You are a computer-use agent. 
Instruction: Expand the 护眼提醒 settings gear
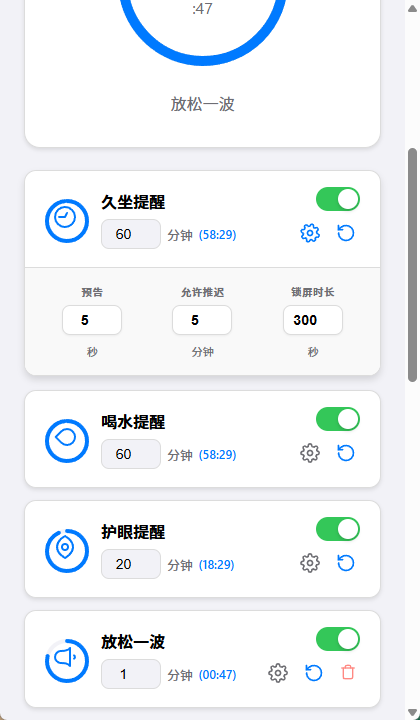(310, 563)
